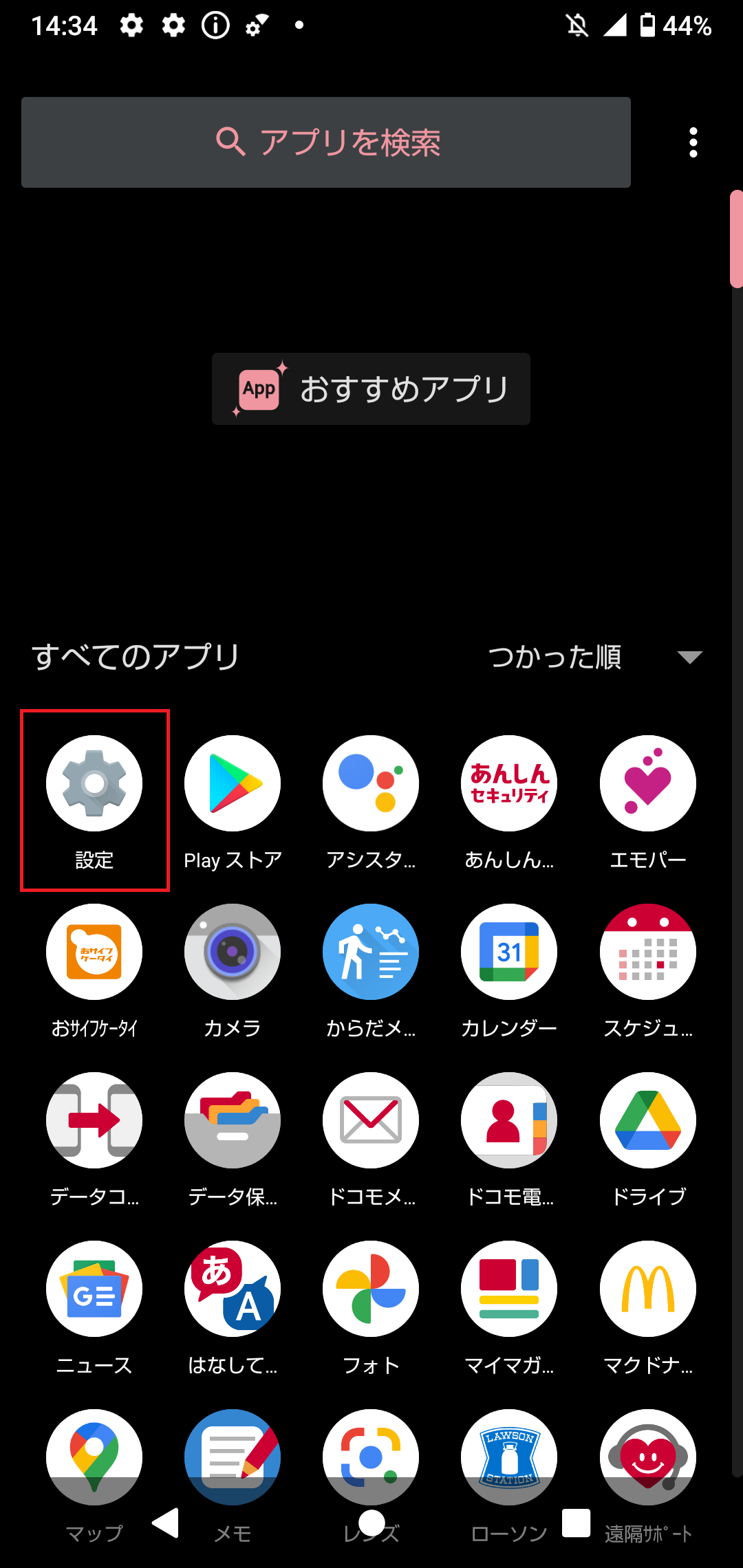The width and height of the screenshot is (743, 1568).
Task: Open おすすめアプリ recommendations
Action: tap(371, 389)
